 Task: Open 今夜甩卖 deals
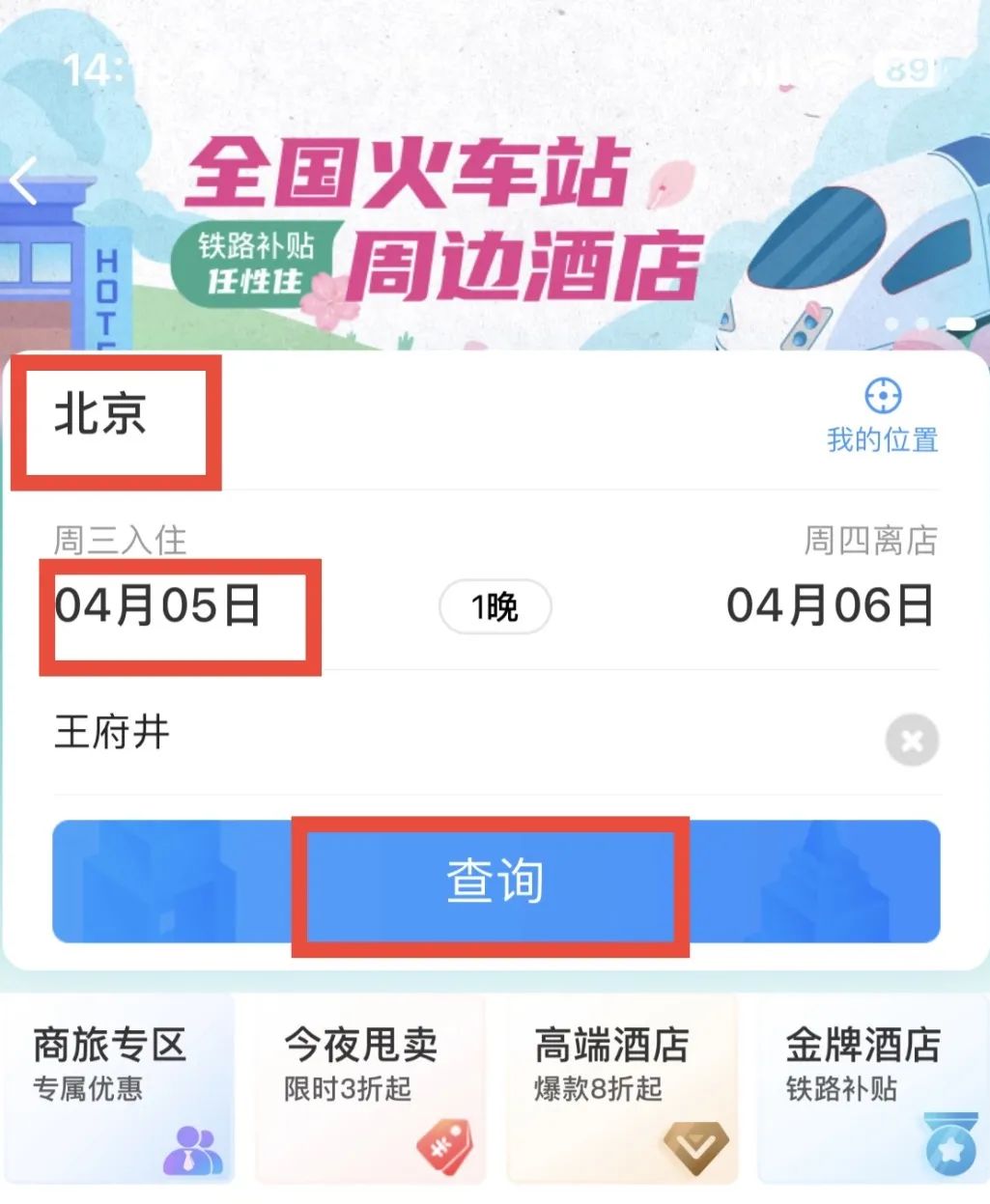(370, 1088)
